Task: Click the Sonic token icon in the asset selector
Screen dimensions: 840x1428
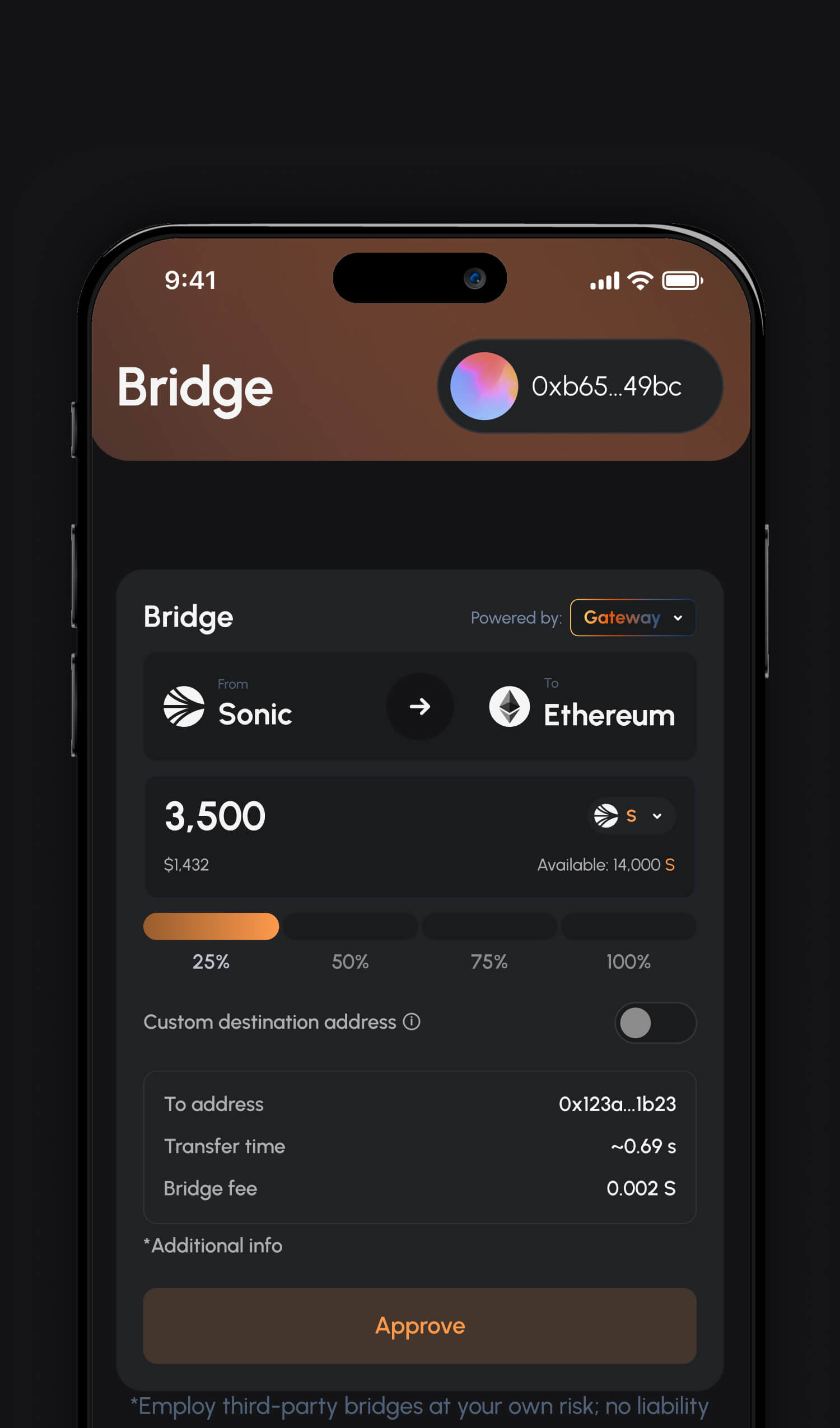Action: click(604, 816)
